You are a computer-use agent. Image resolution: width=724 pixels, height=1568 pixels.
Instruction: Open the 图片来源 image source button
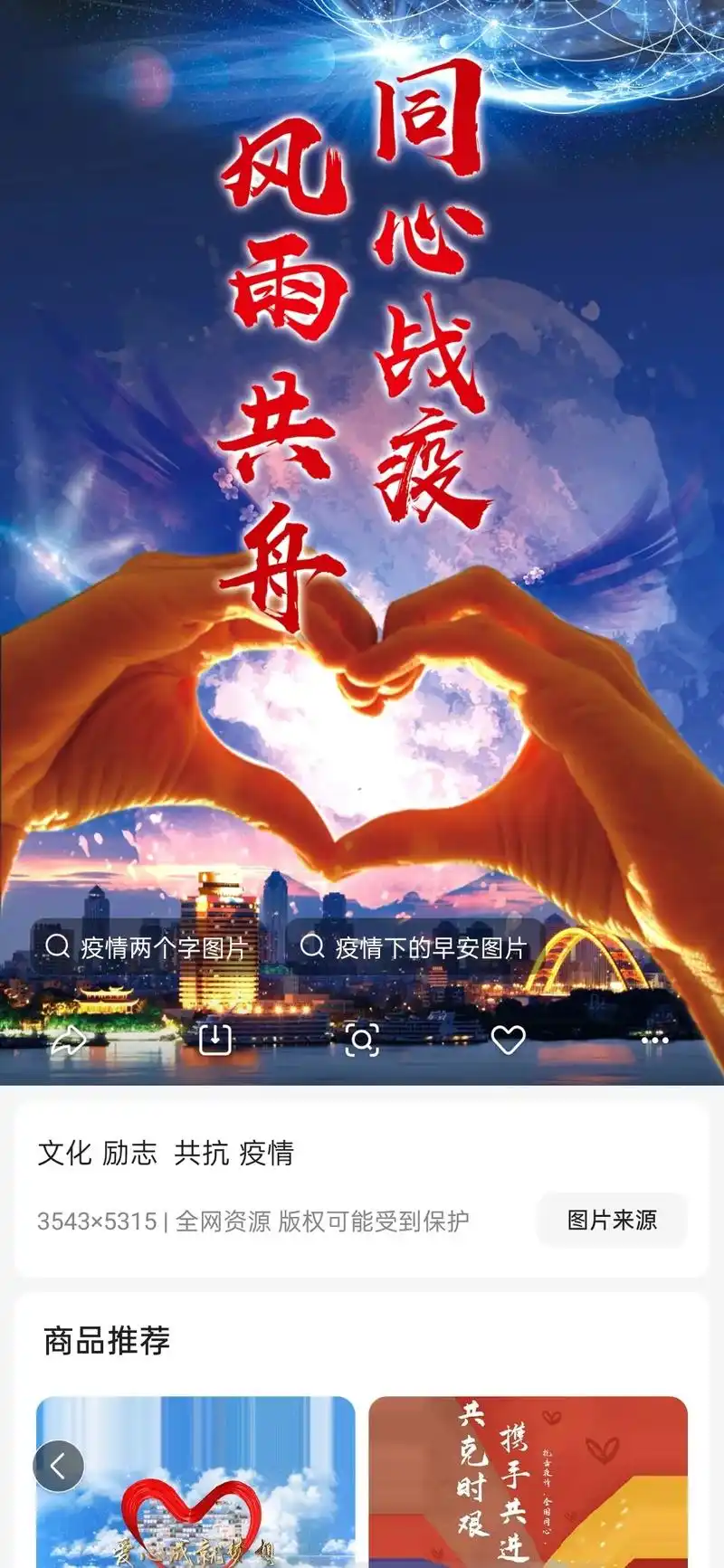pos(613,1221)
